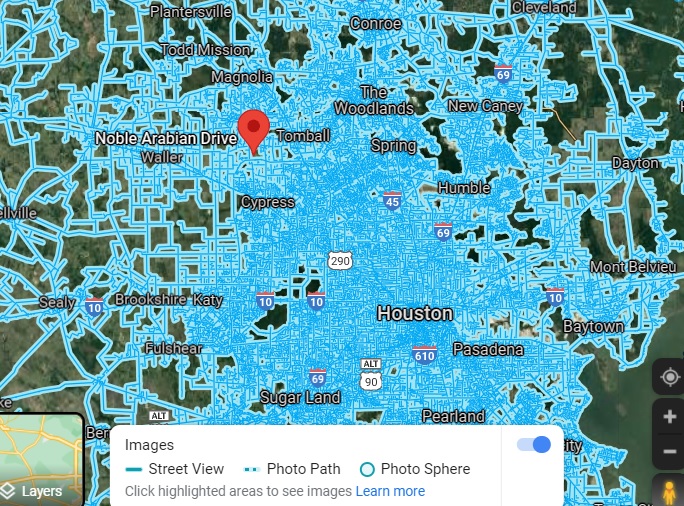This screenshot has width=684, height=506.
Task: Tap the Pegman Street View icon
Action: pos(668,491)
